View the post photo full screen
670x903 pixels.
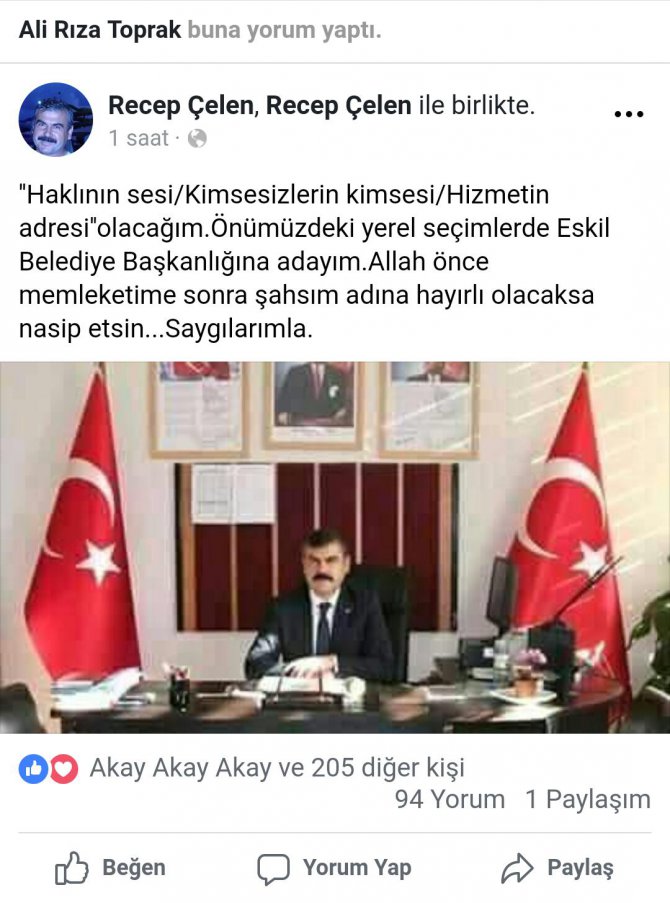(x=335, y=547)
